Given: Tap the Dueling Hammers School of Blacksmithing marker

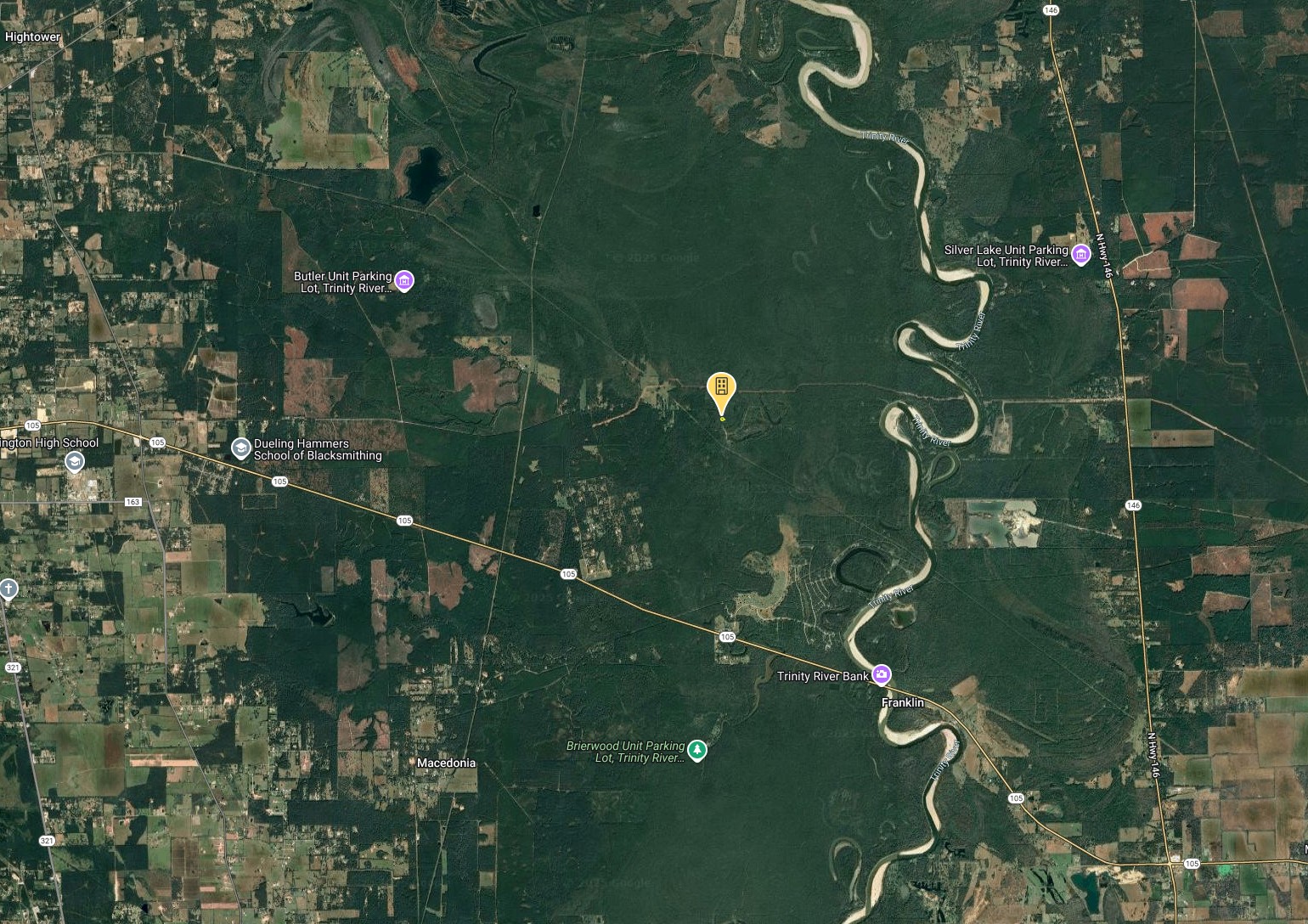Looking at the screenshot, I should tap(241, 448).
